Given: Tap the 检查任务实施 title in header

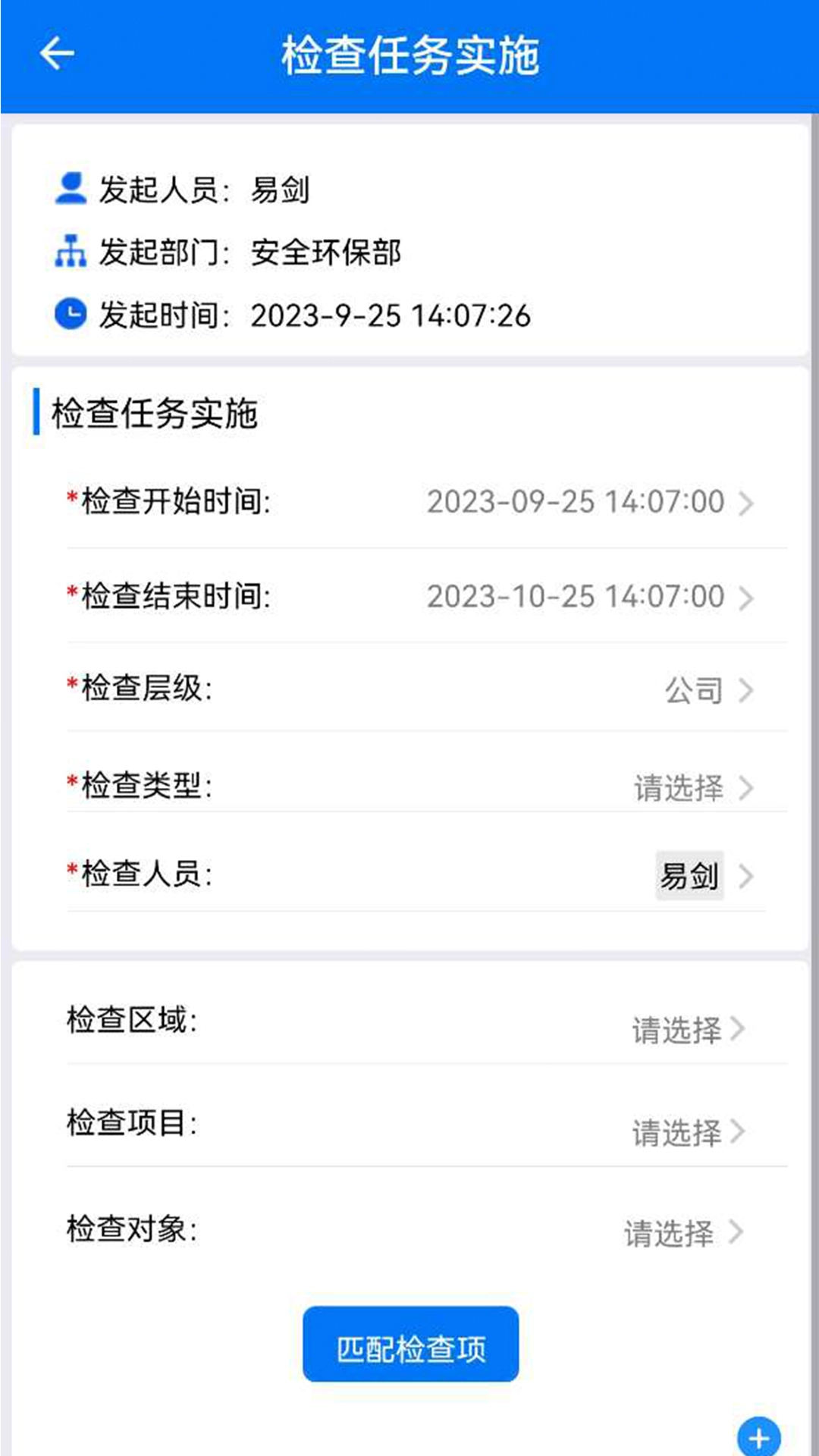Looking at the screenshot, I should (x=409, y=53).
